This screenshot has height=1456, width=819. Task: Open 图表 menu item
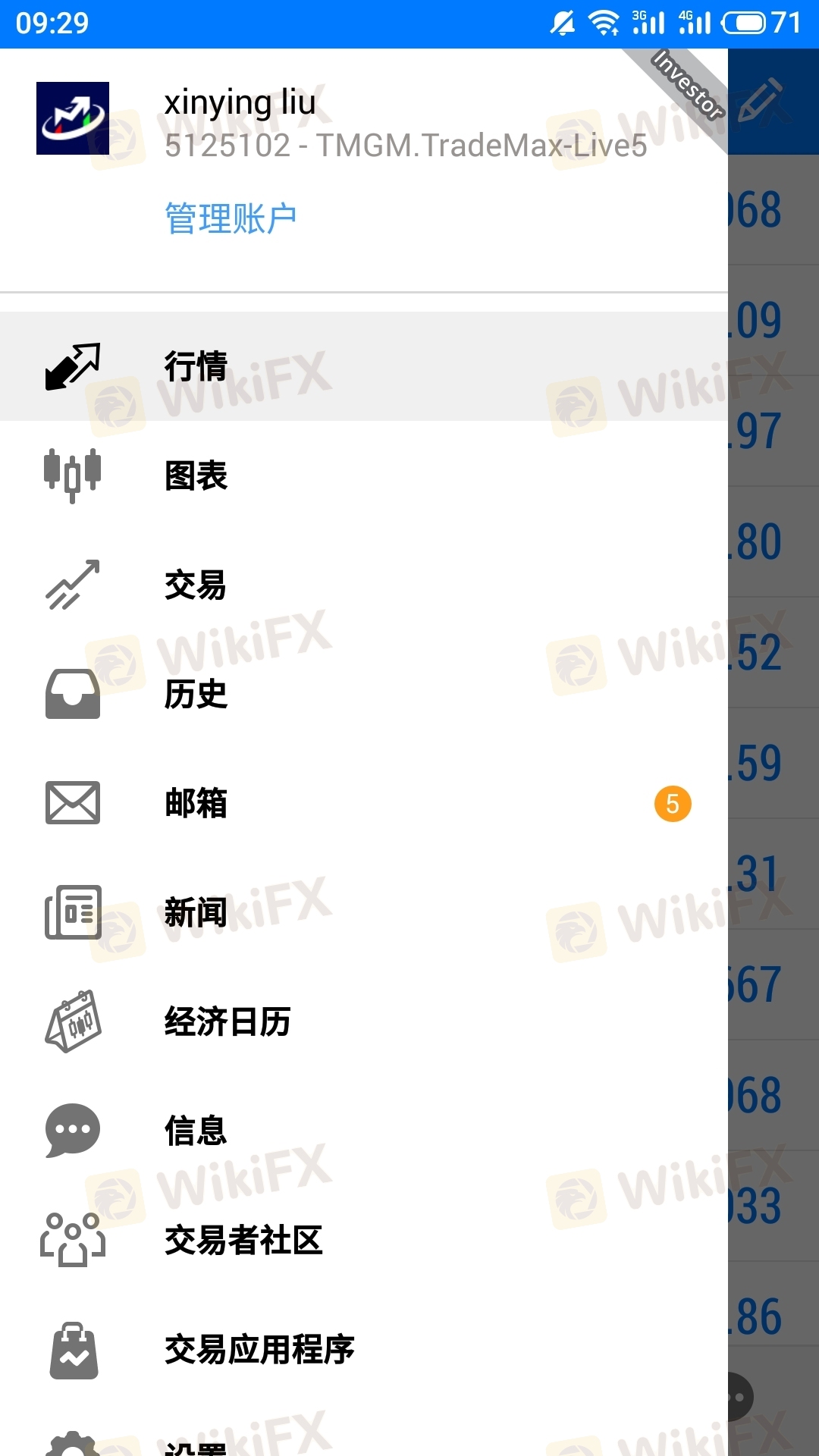[x=364, y=475]
